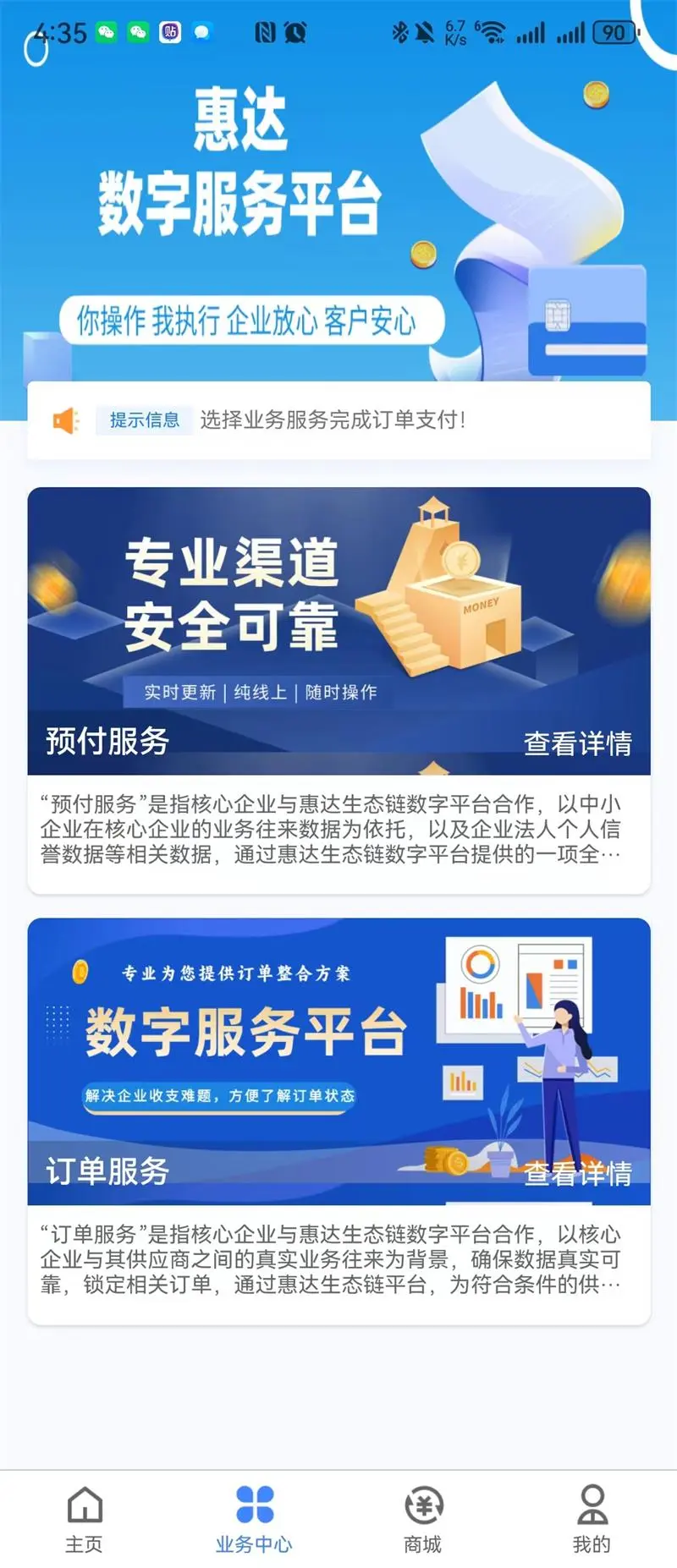Tap 查看详情 for 订单服务
This screenshot has width=677, height=1568.
tap(577, 1173)
